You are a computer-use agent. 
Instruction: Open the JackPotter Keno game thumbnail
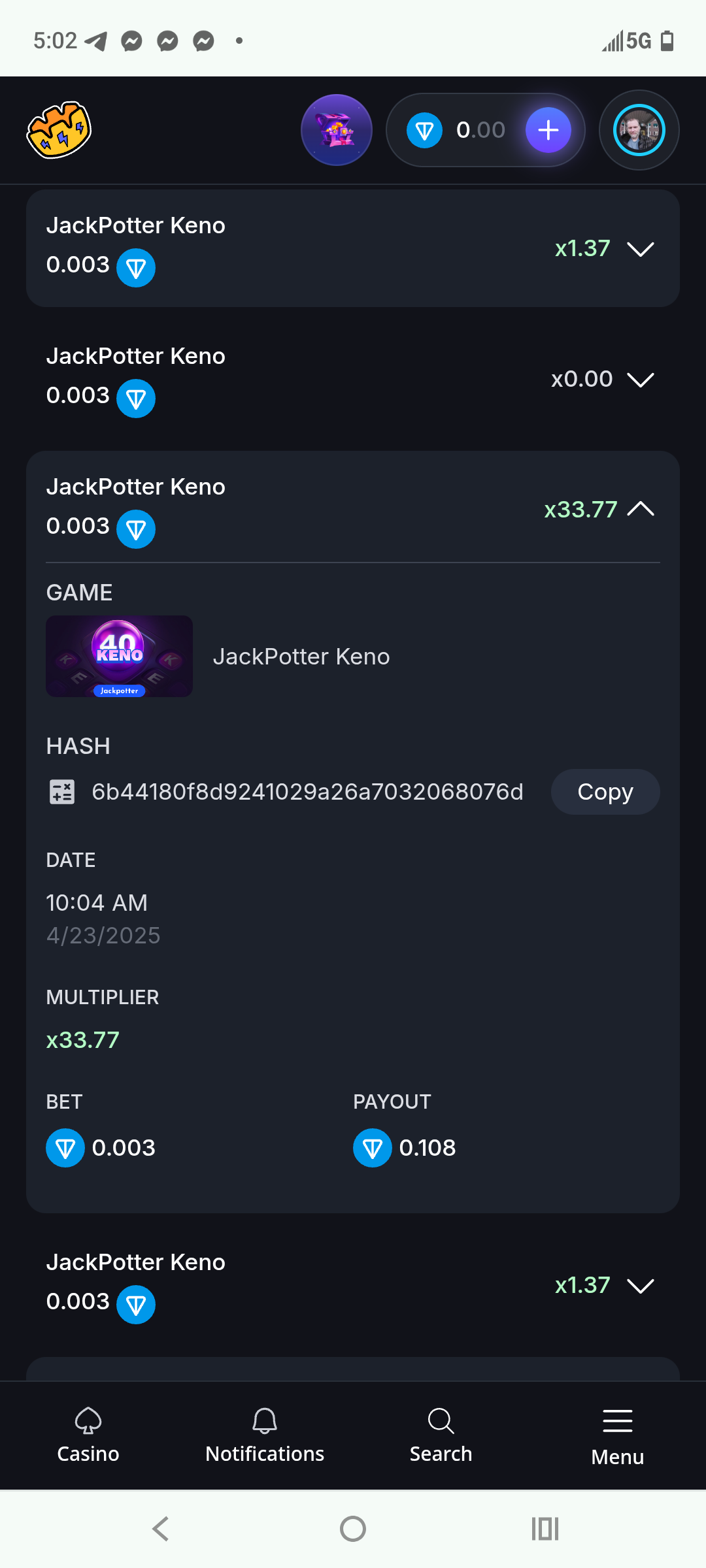click(x=119, y=656)
